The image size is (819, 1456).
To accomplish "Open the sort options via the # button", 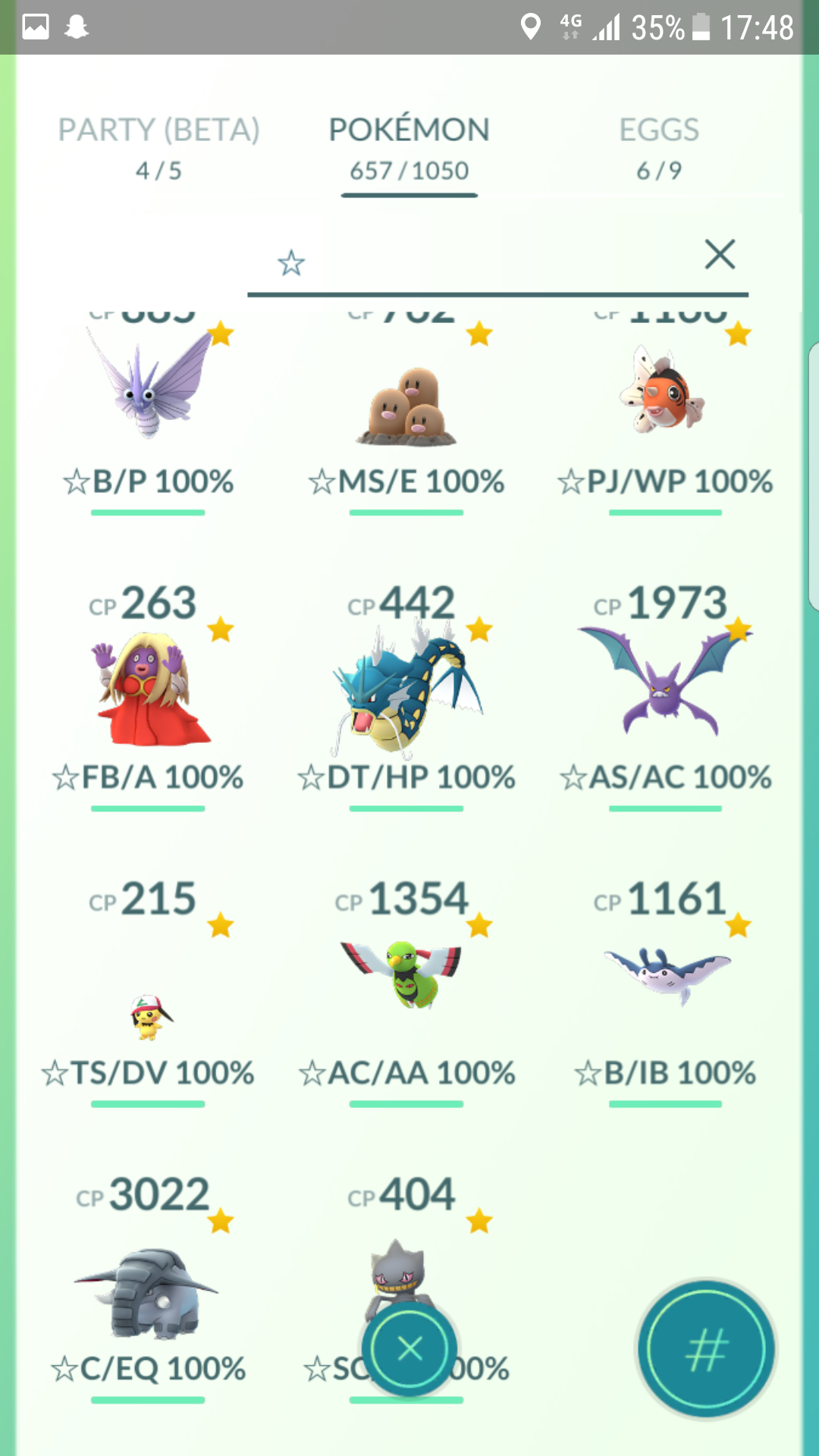I will [706, 1349].
